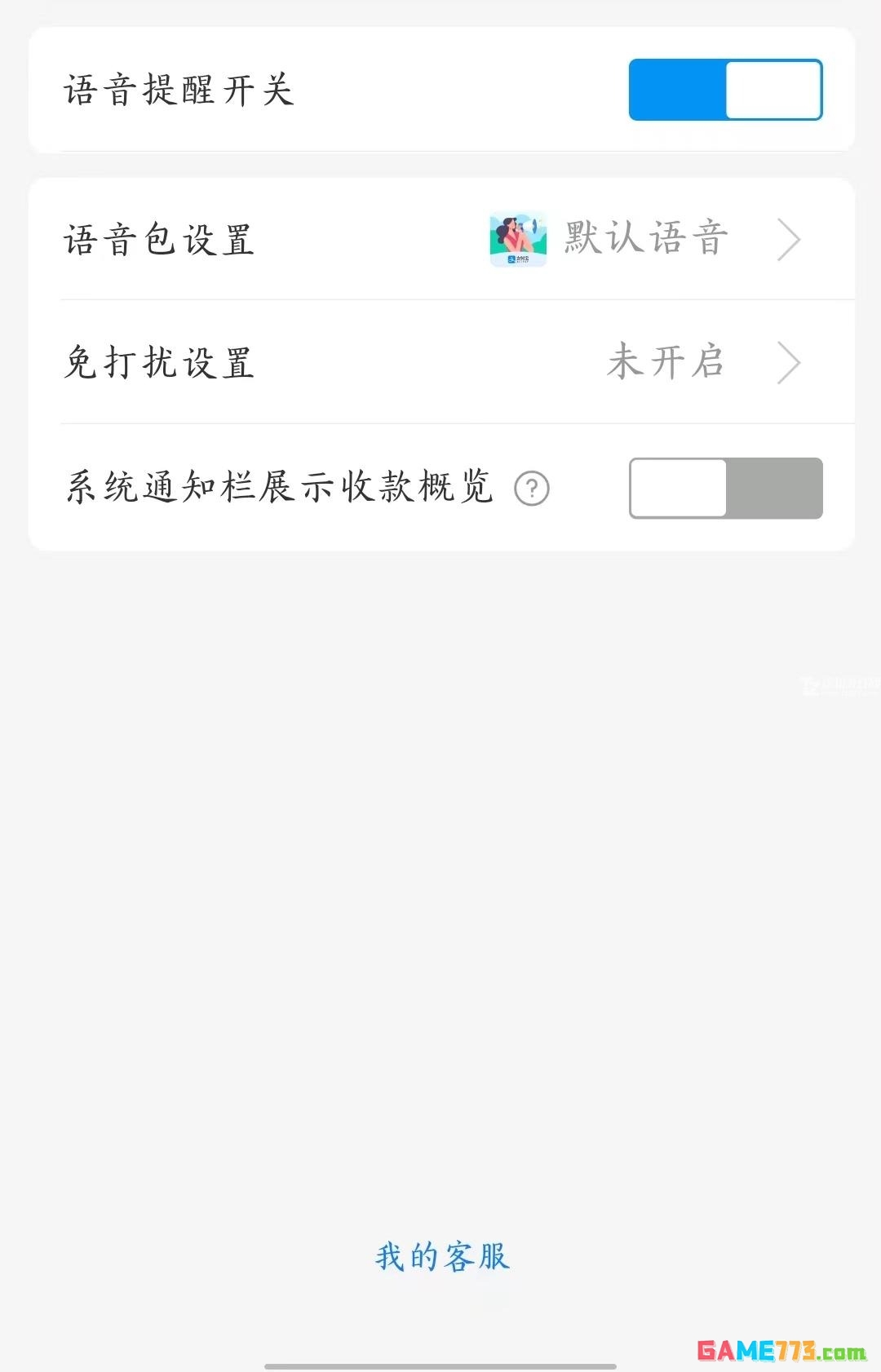The height and width of the screenshot is (1372, 881).
Task: Enable 系统通知栏展示收款概览 toggle
Action: coord(725,488)
